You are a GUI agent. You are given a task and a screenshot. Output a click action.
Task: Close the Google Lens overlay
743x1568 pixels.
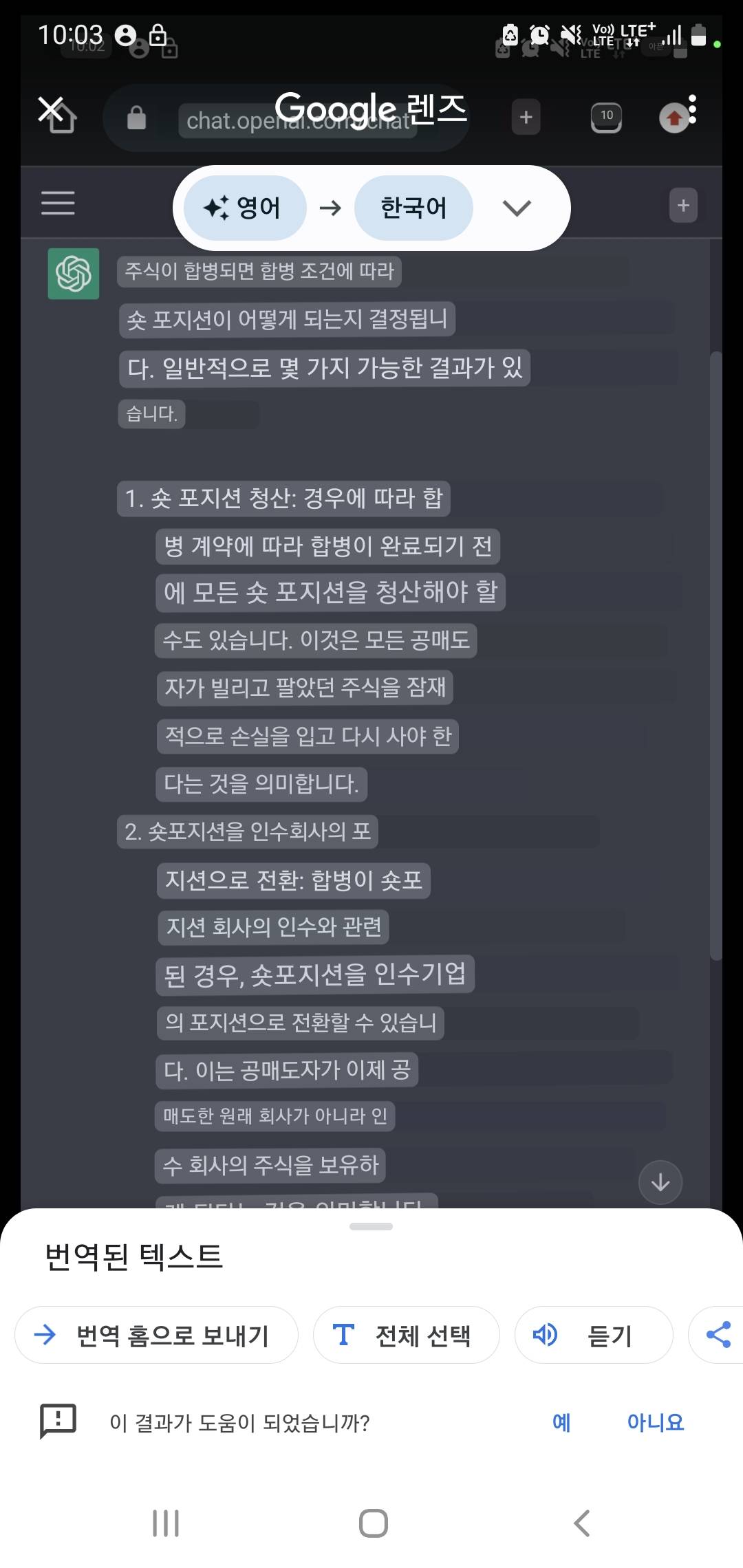(x=50, y=109)
